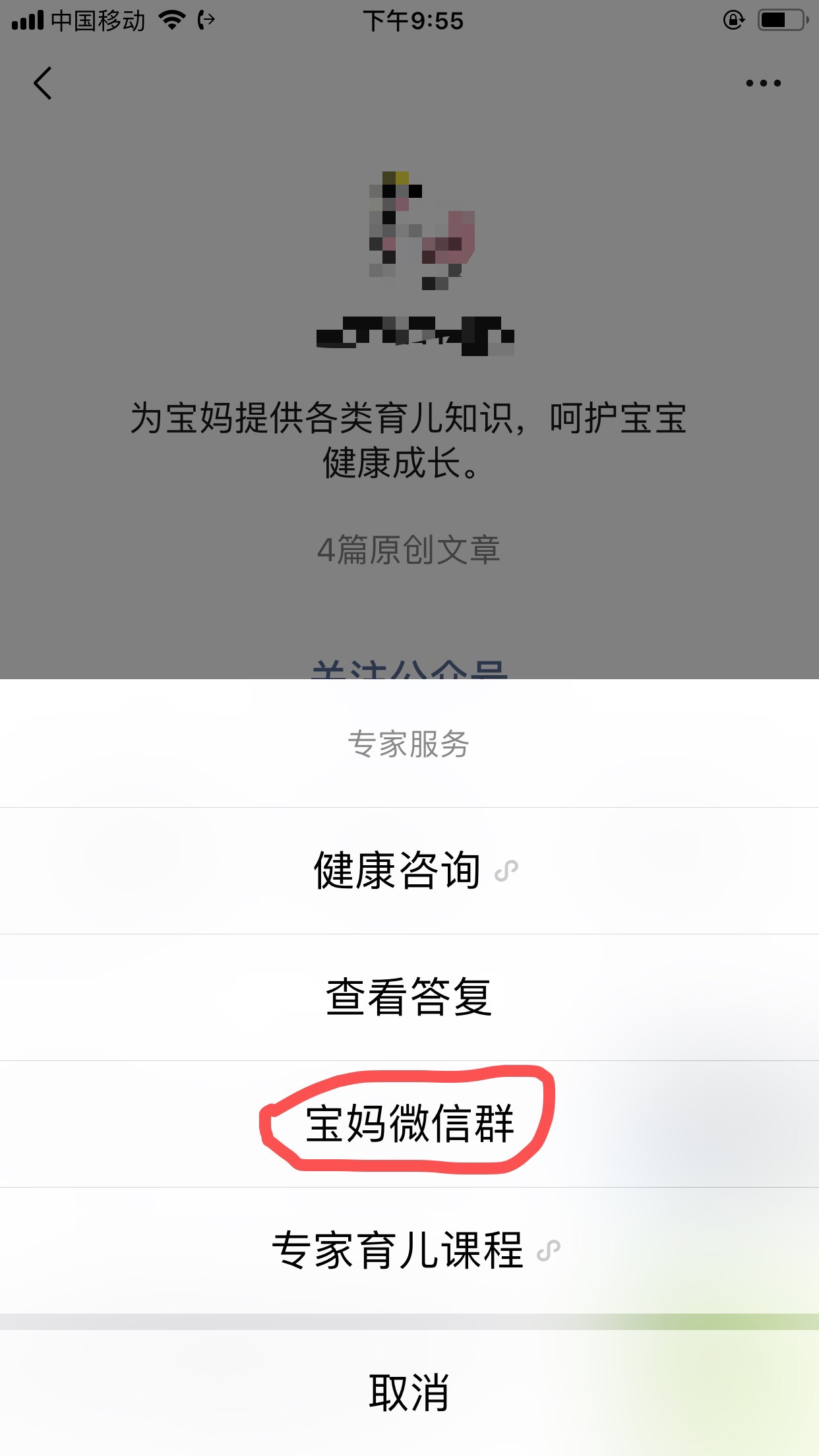Open 专家育儿课程 link
819x1456 pixels.
pyautogui.click(x=409, y=1250)
